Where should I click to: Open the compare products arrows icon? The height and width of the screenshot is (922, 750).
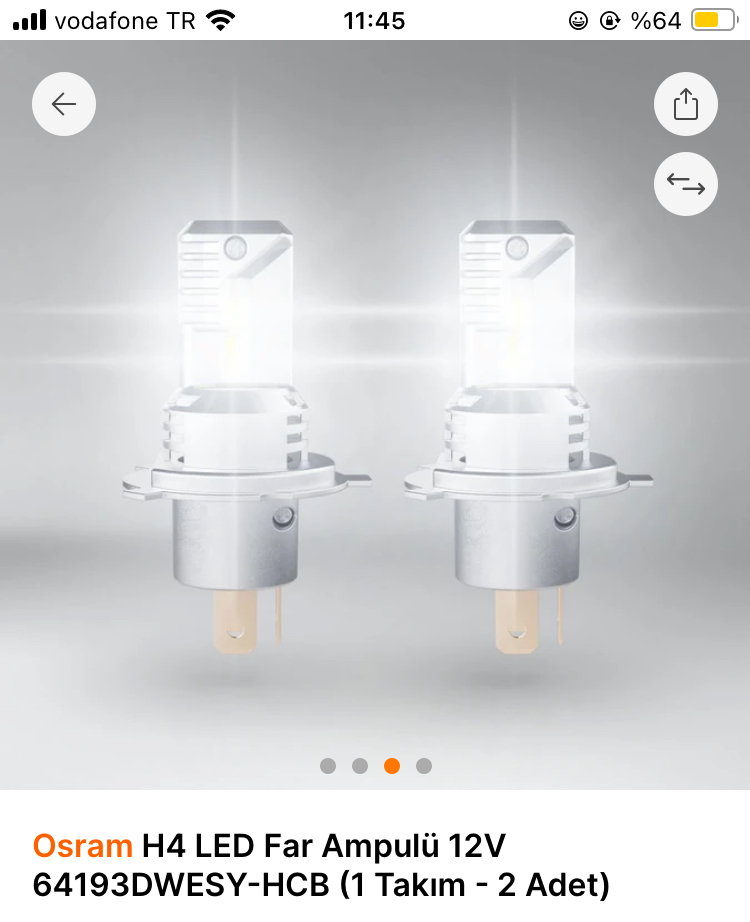click(686, 184)
